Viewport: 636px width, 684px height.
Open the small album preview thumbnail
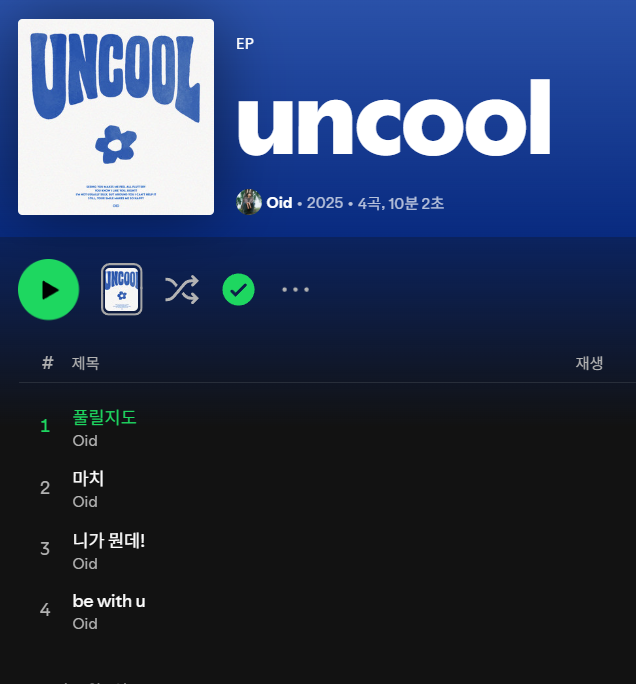coord(122,290)
